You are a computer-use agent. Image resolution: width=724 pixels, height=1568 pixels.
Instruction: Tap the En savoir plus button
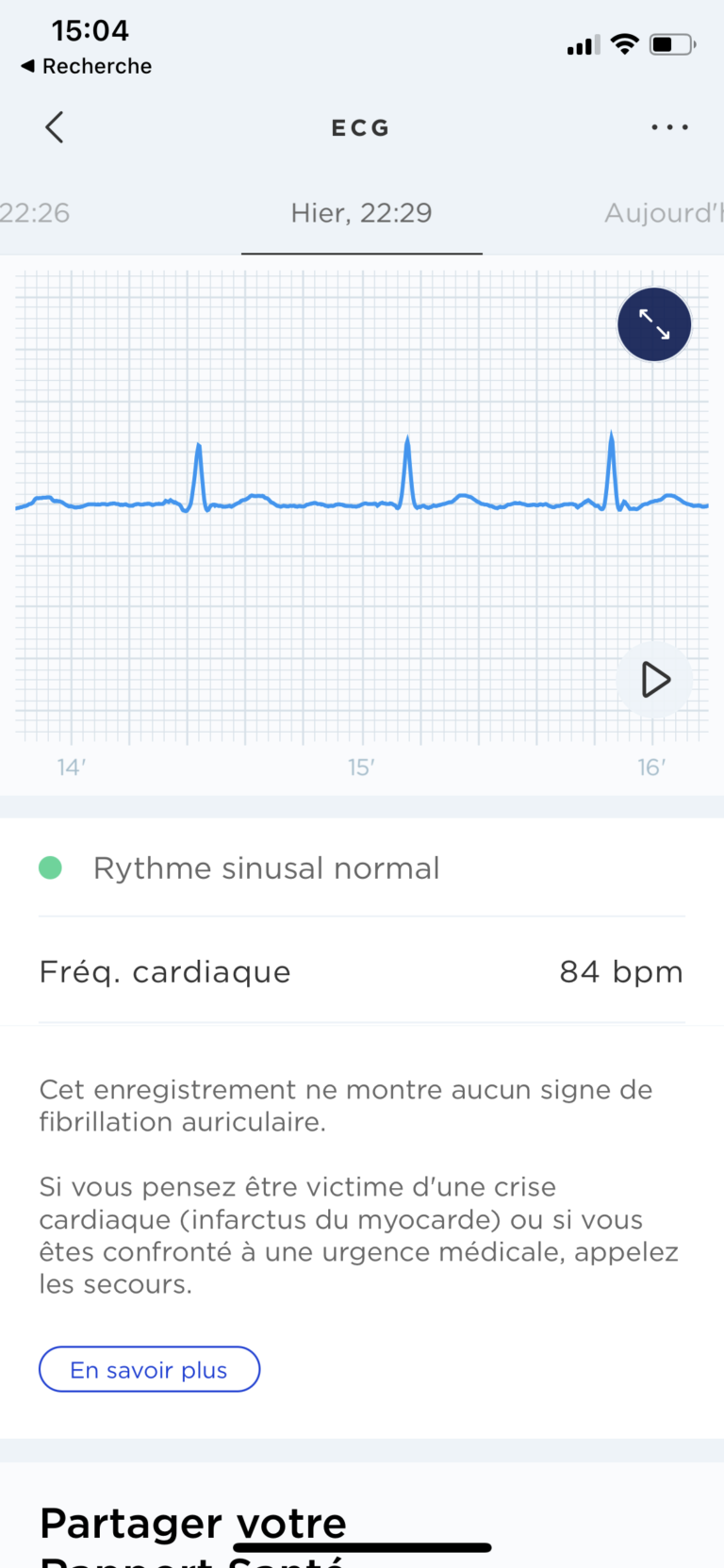(x=149, y=1369)
